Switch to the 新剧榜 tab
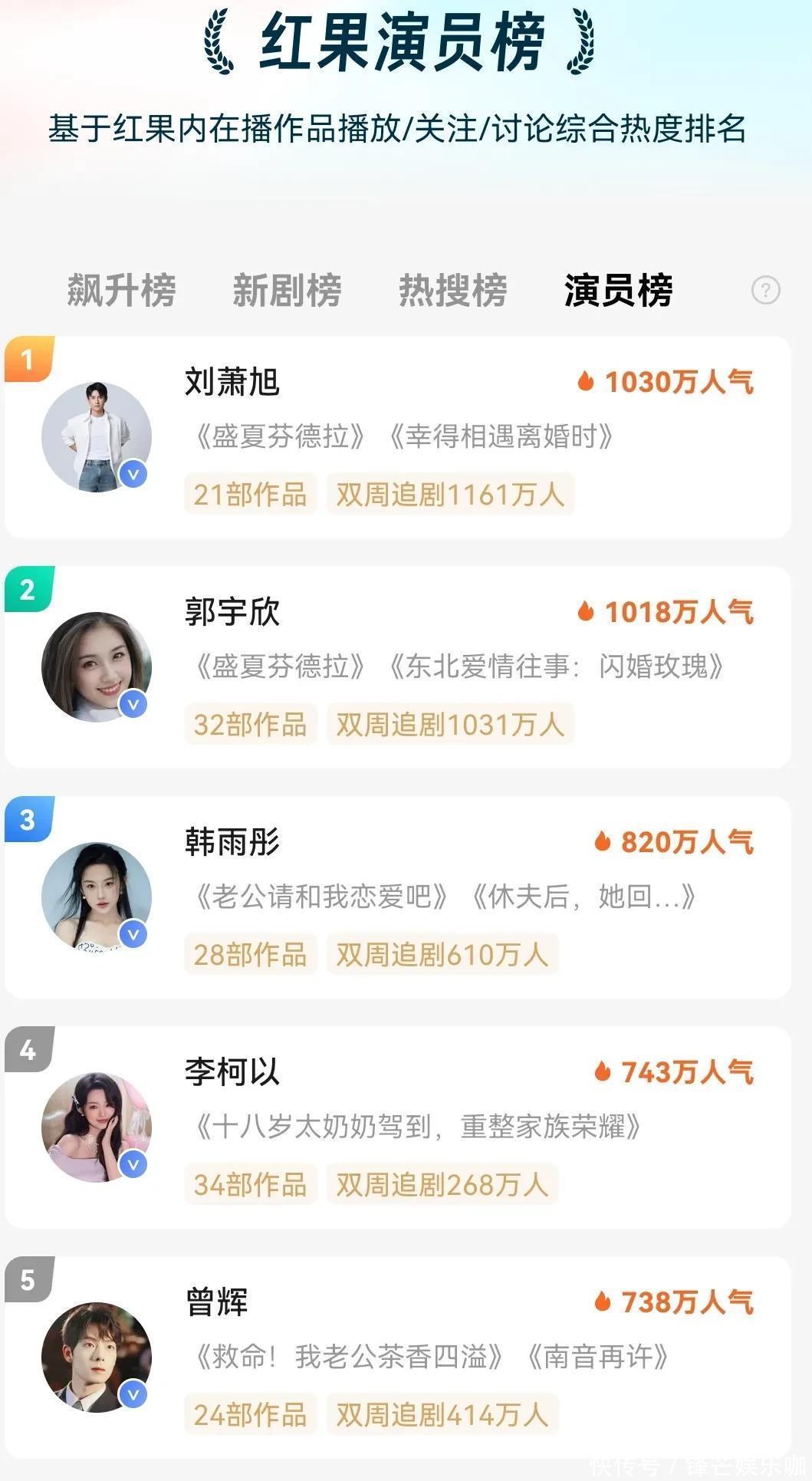Image resolution: width=812 pixels, height=1481 pixels. (x=287, y=291)
